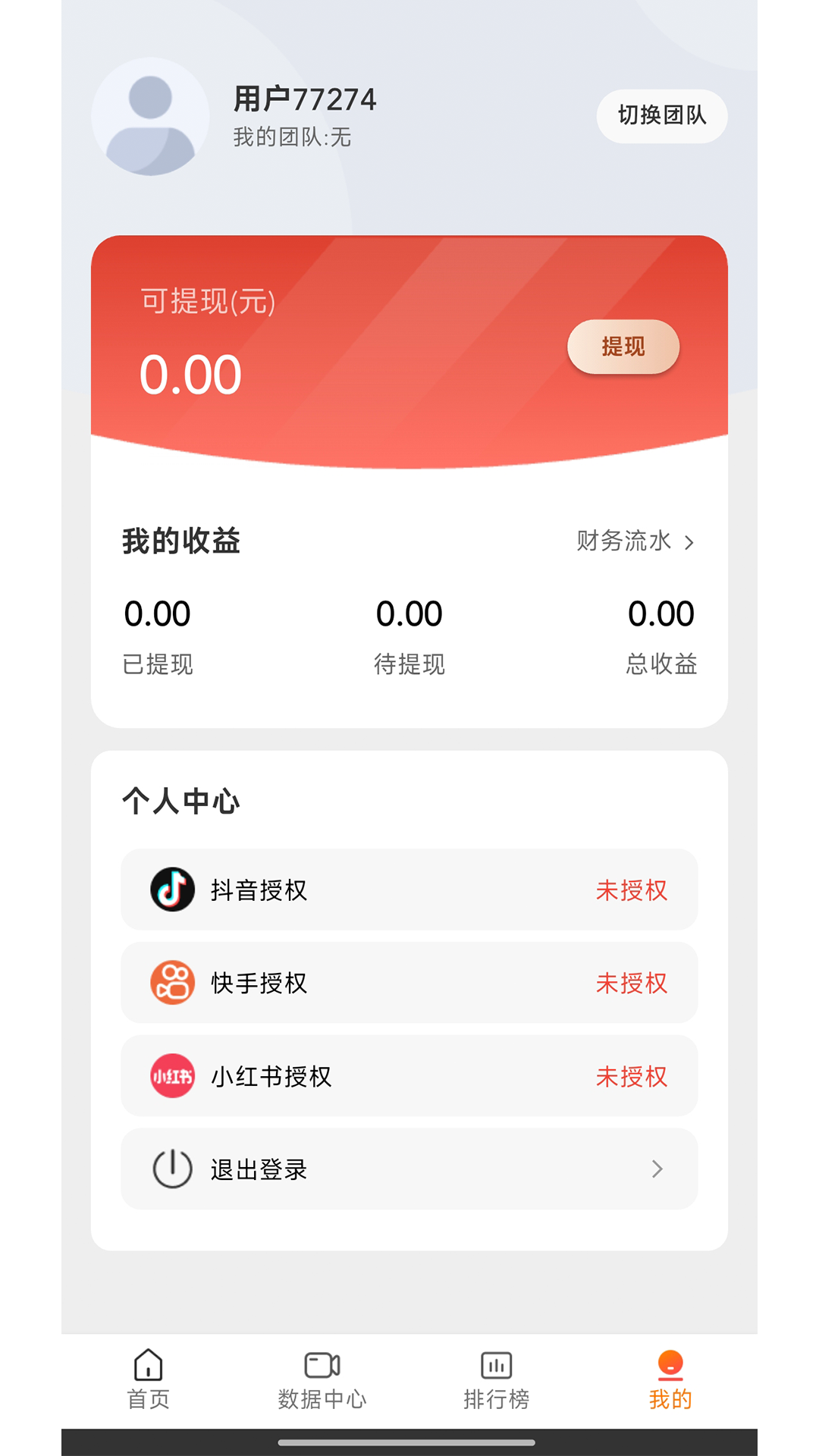Tap 未授权 next to 抖音授权

point(632,890)
